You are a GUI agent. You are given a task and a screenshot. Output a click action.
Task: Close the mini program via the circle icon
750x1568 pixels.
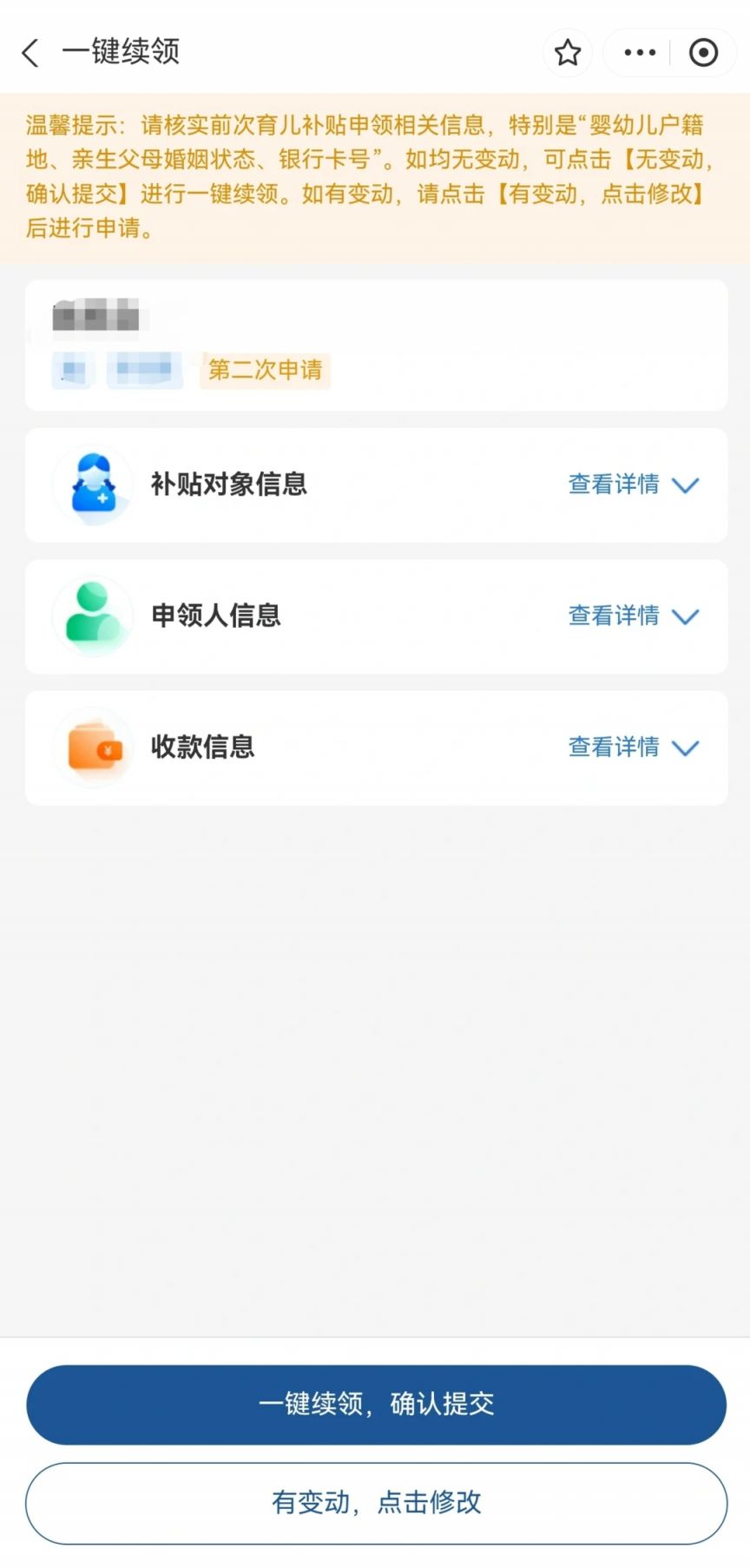(x=703, y=53)
